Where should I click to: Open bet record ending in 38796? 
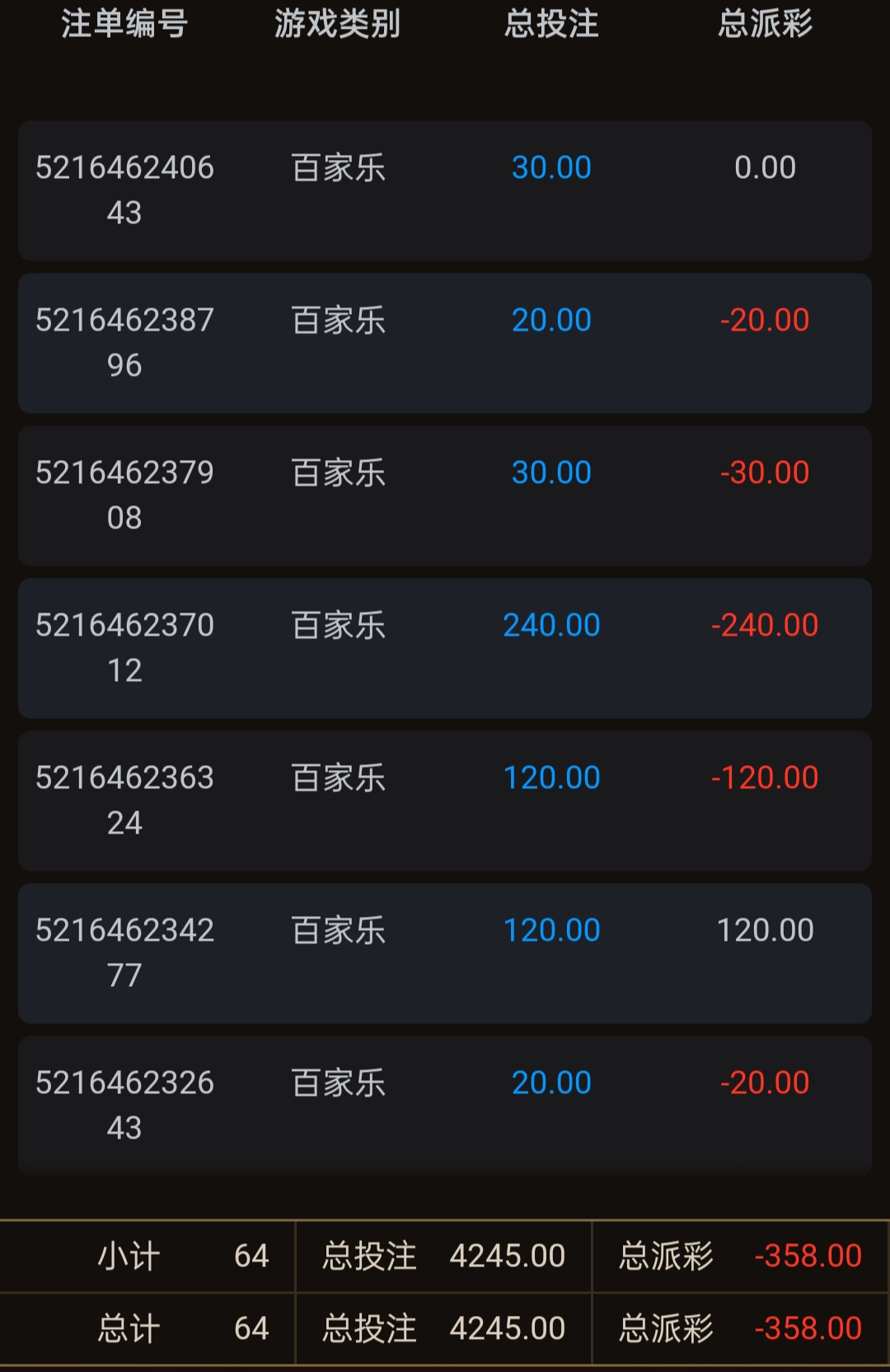445,343
